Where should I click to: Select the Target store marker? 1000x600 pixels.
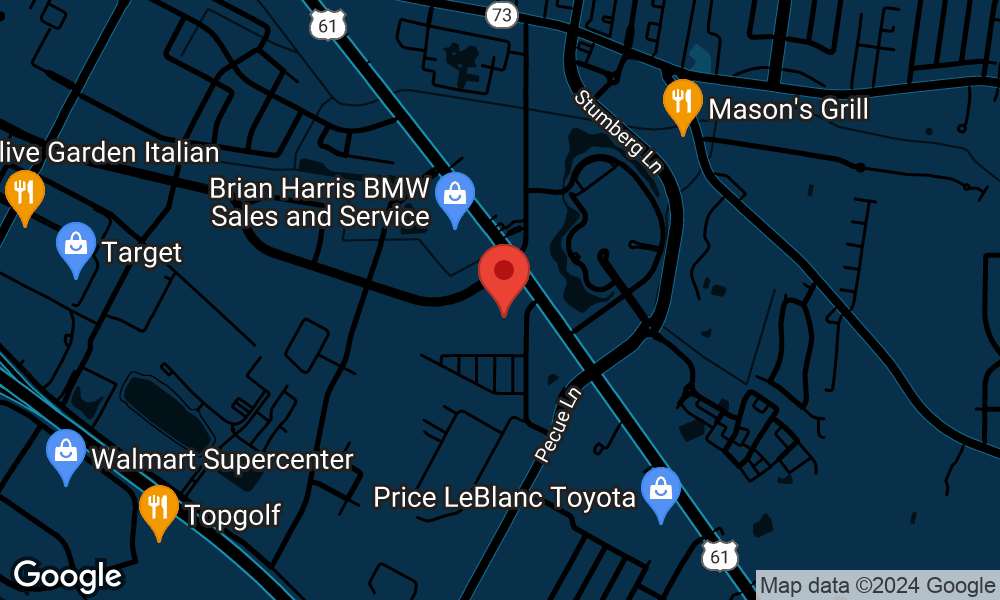[76, 246]
